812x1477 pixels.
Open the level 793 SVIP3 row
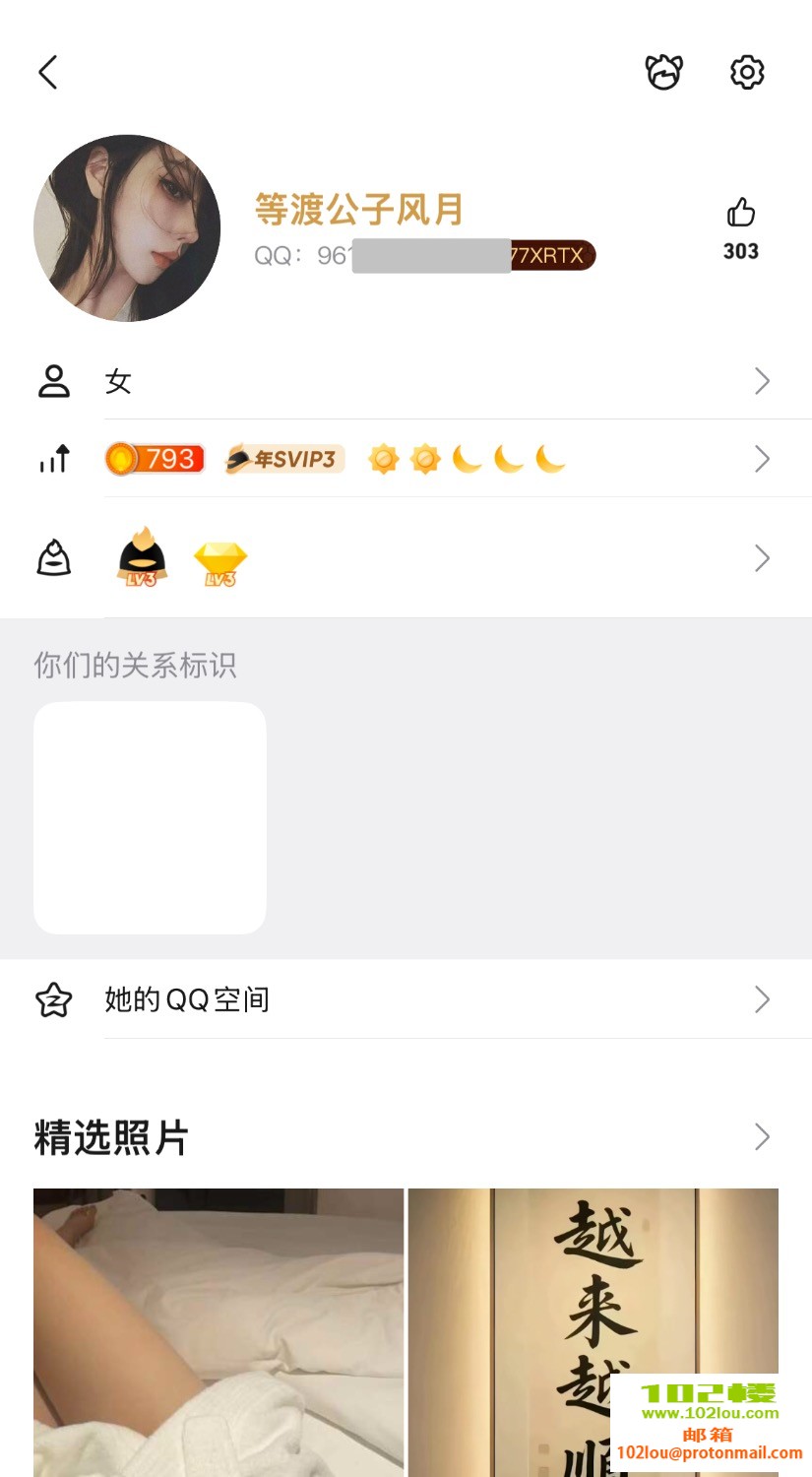(x=433, y=459)
